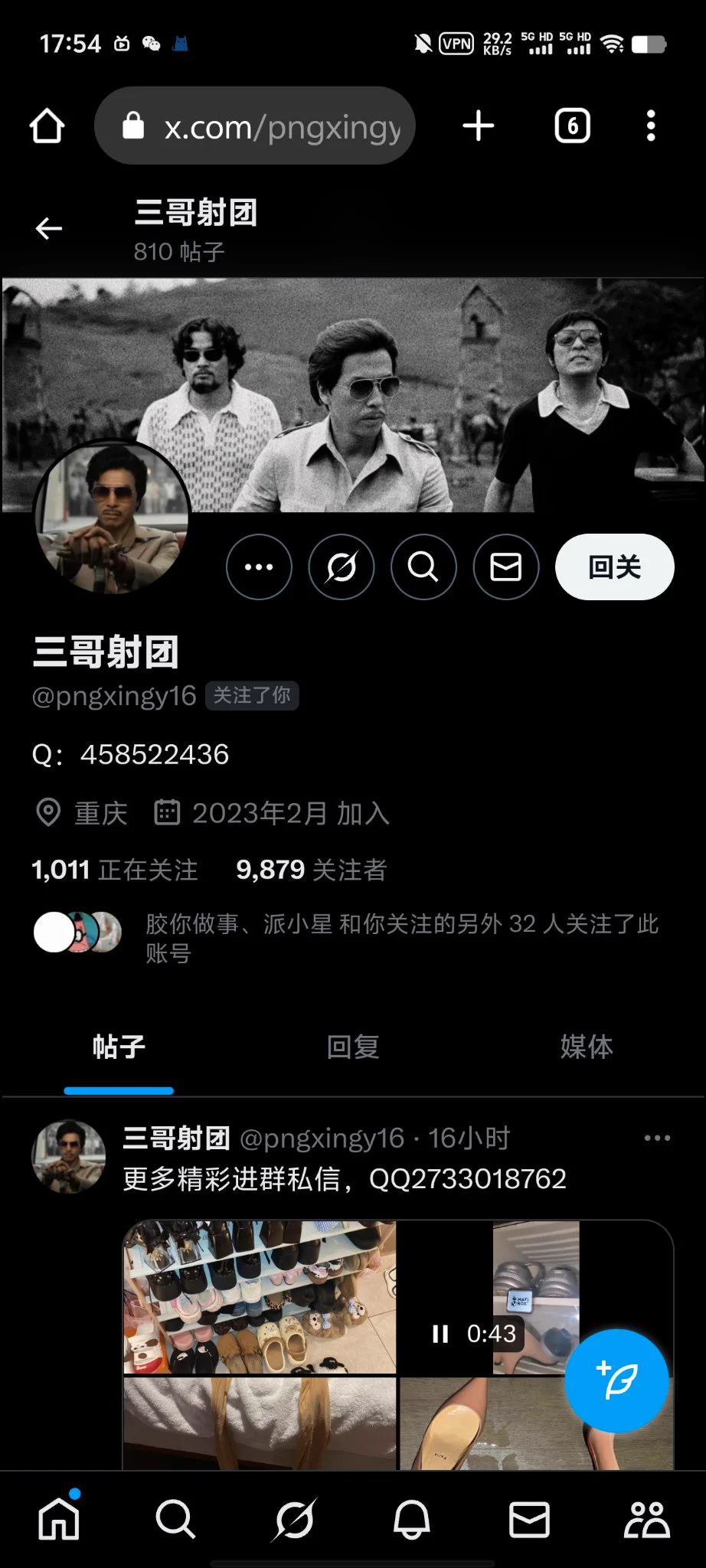Compose a new post
Viewport: 706px width, 1568px height.
(616, 1380)
